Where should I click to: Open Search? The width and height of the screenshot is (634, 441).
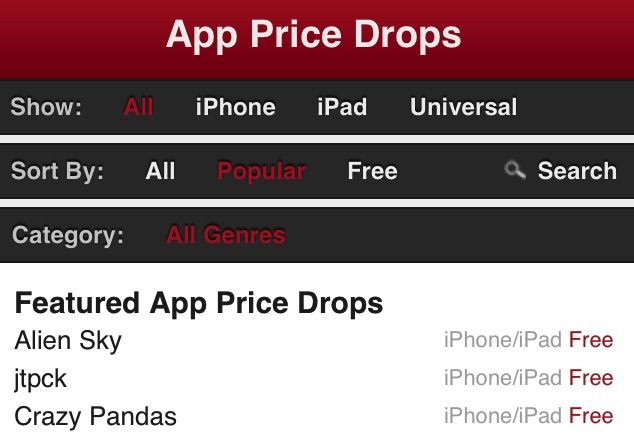tap(562, 171)
